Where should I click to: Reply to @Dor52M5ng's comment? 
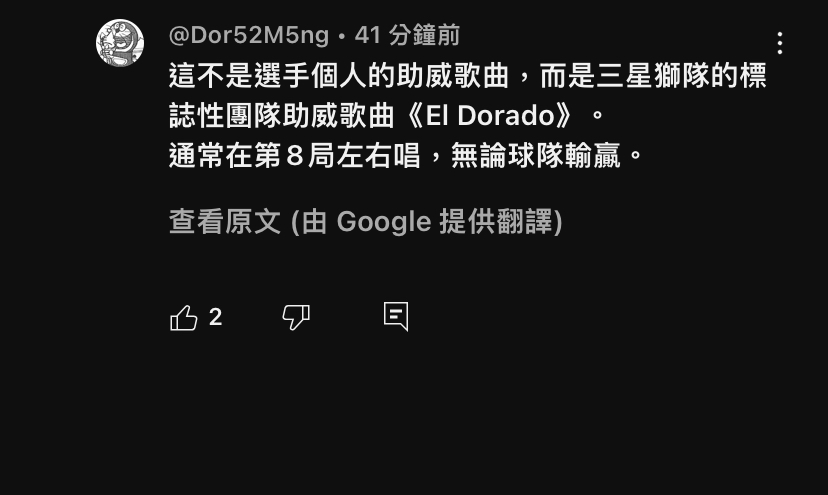click(396, 317)
